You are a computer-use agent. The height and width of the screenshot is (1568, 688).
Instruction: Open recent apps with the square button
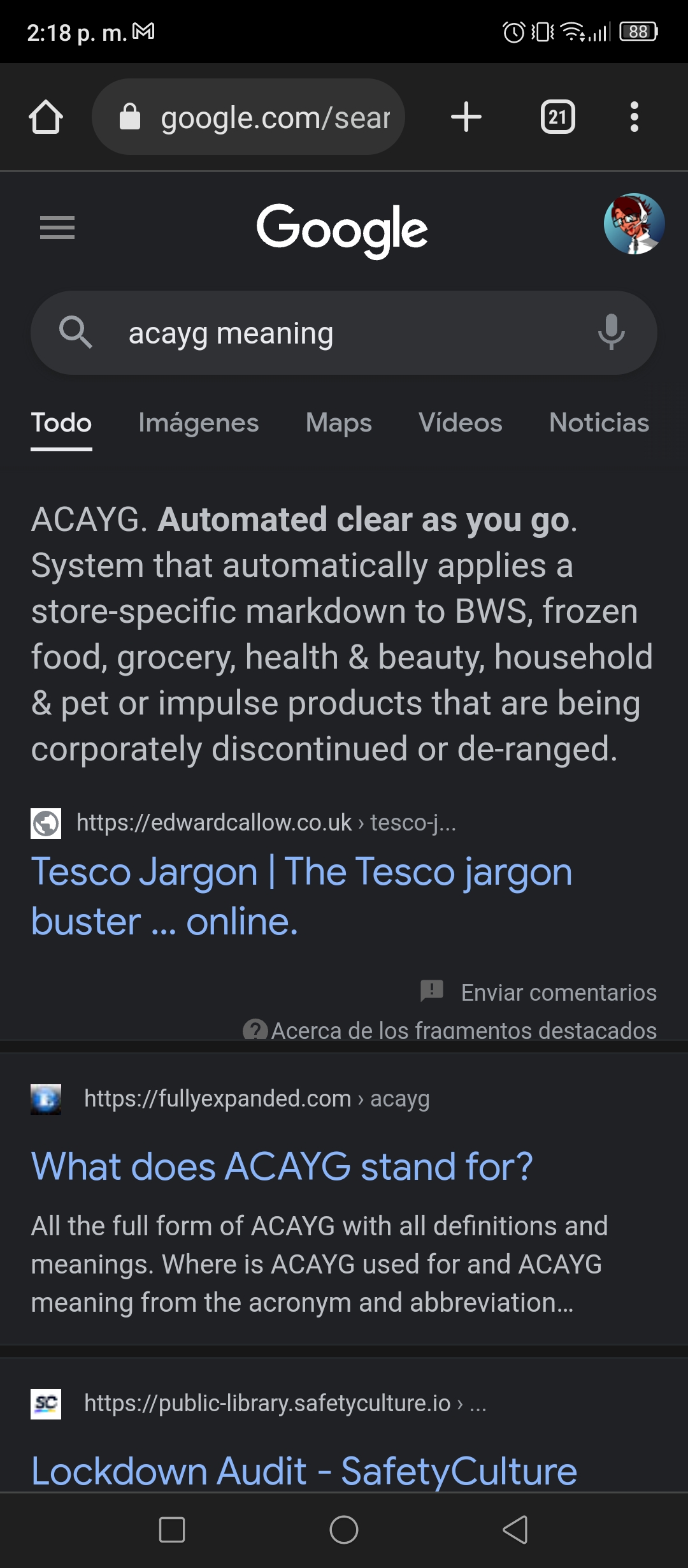[x=172, y=1530]
